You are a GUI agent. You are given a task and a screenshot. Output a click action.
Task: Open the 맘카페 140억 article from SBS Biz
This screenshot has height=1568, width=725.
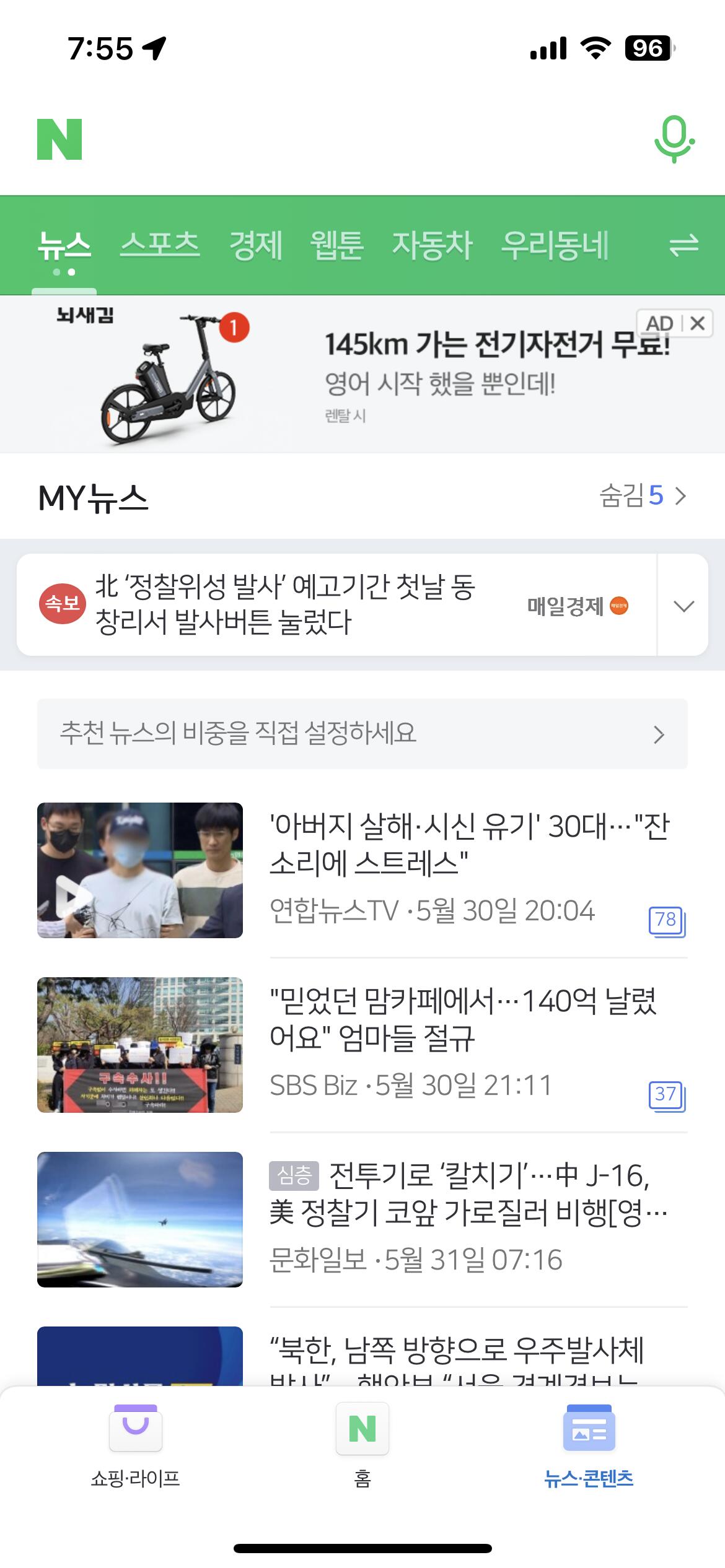[x=462, y=1018]
